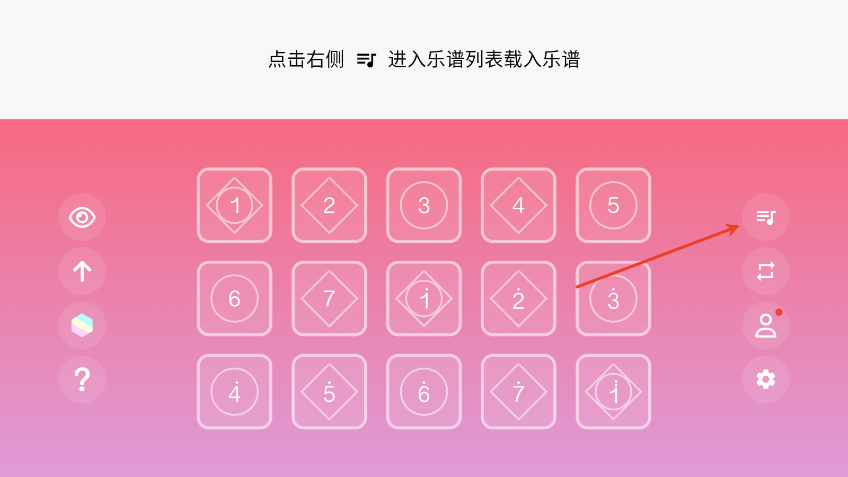Open the user profile icon
Image resolution: width=848 pixels, height=477 pixels.
point(765,326)
